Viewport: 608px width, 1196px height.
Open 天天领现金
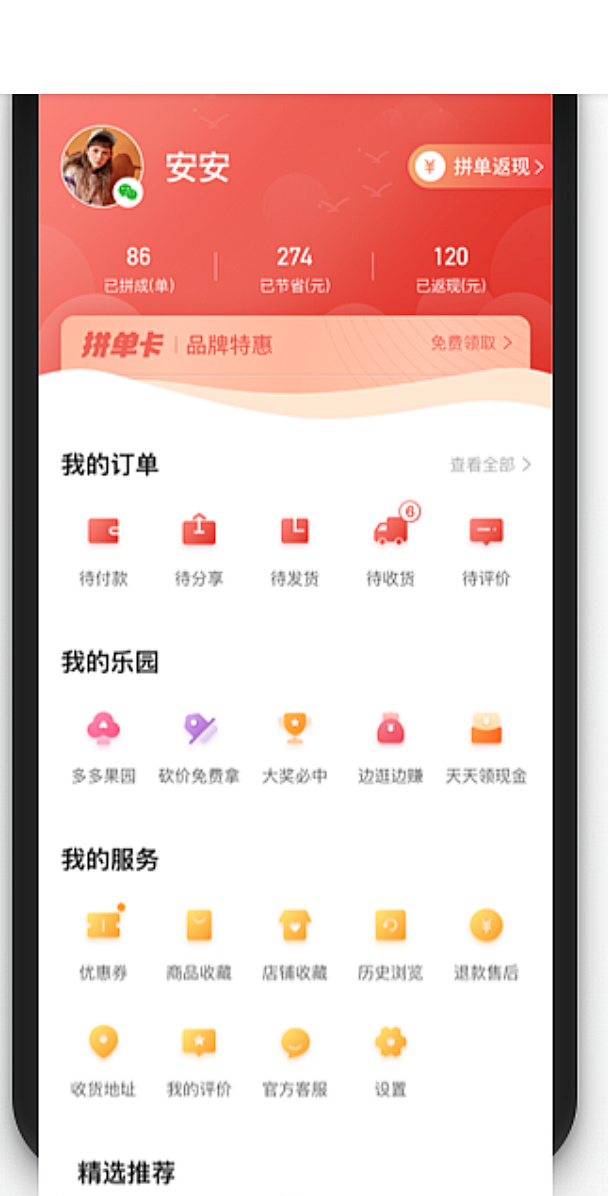click(486, 748)
